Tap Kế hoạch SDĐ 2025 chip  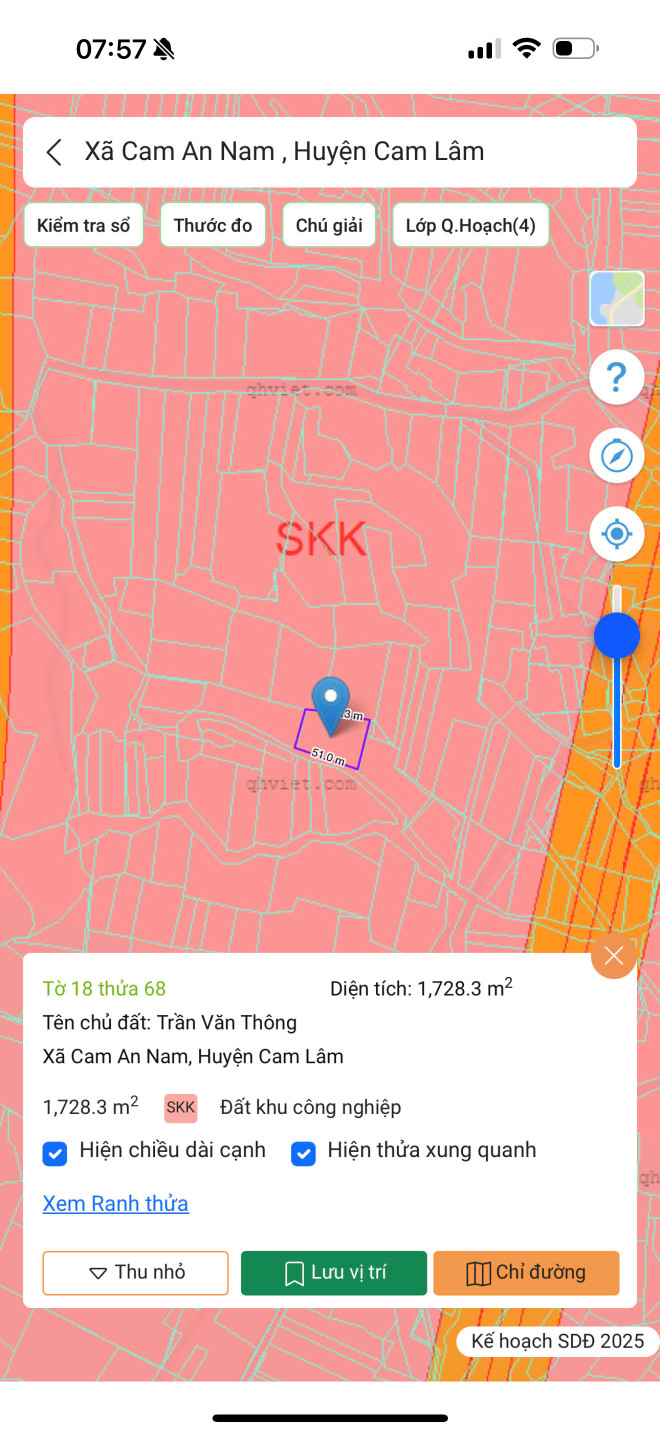pos(557,1342)
